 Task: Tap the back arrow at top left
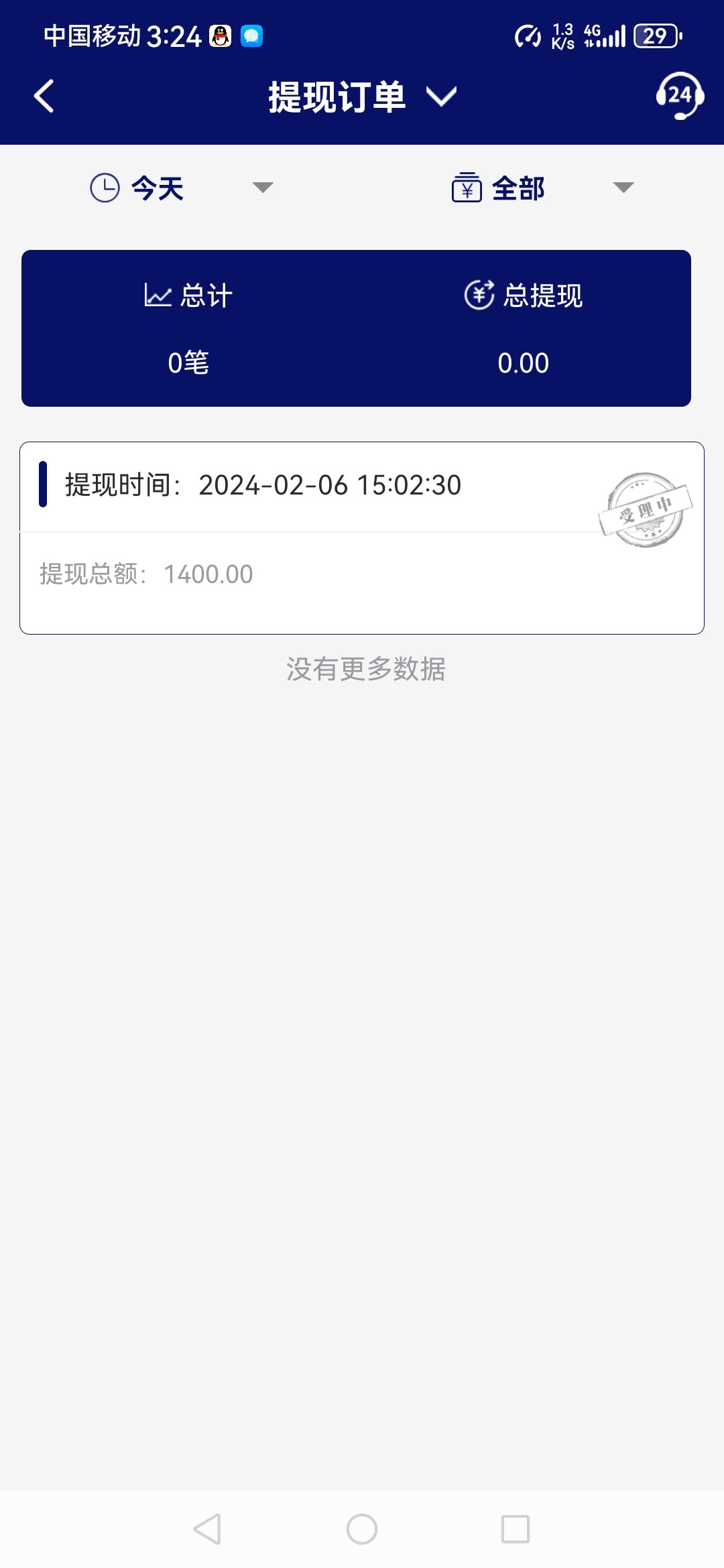pos(43,96)
